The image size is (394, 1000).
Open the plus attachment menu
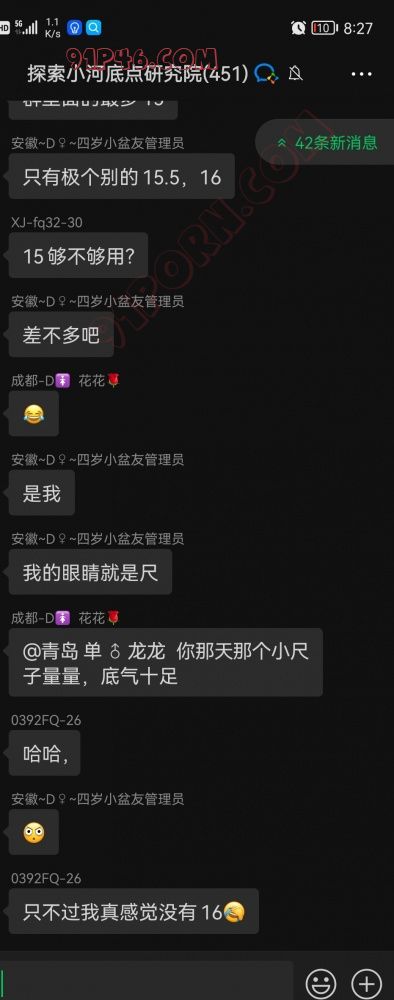[367, 983]
